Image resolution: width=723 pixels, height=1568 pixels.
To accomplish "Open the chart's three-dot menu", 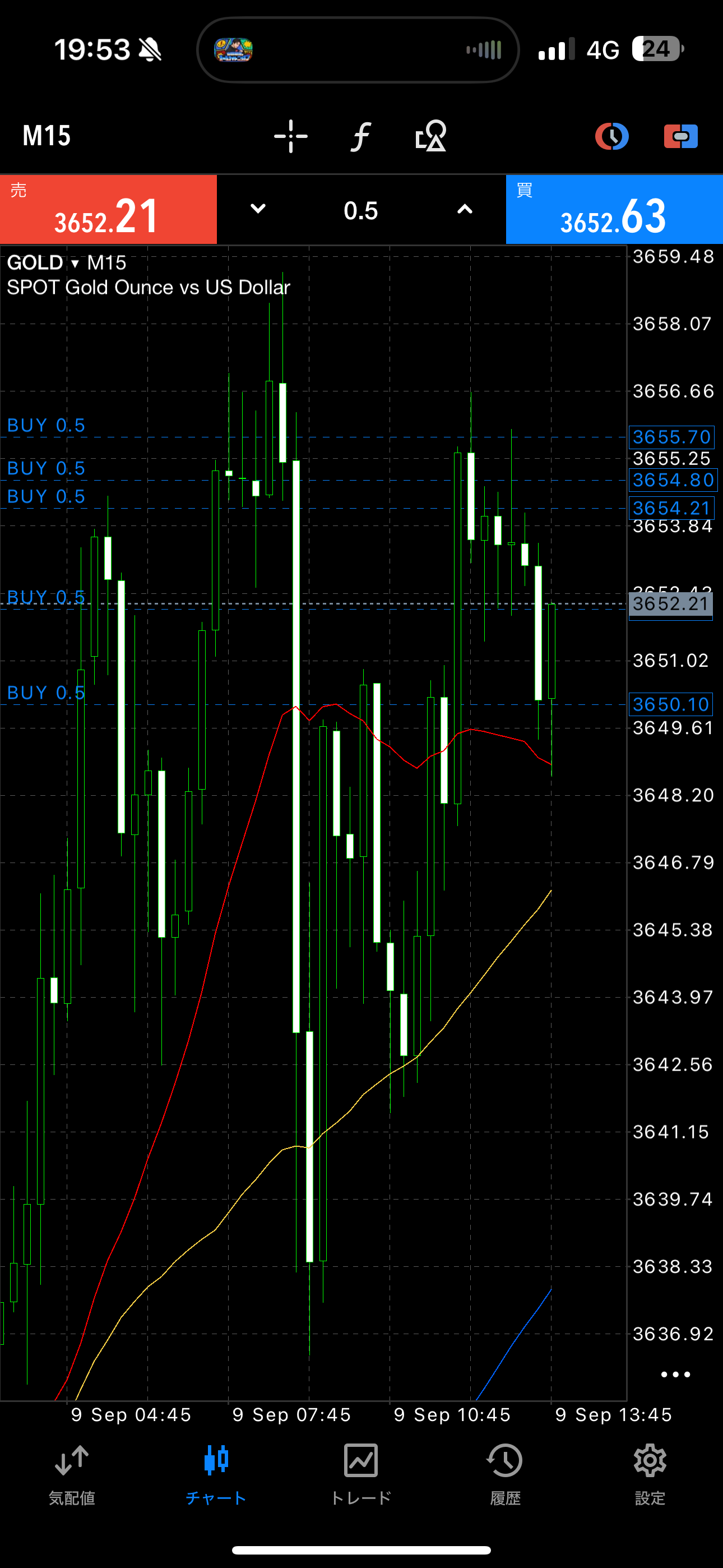I will [x=675, y=1374].
